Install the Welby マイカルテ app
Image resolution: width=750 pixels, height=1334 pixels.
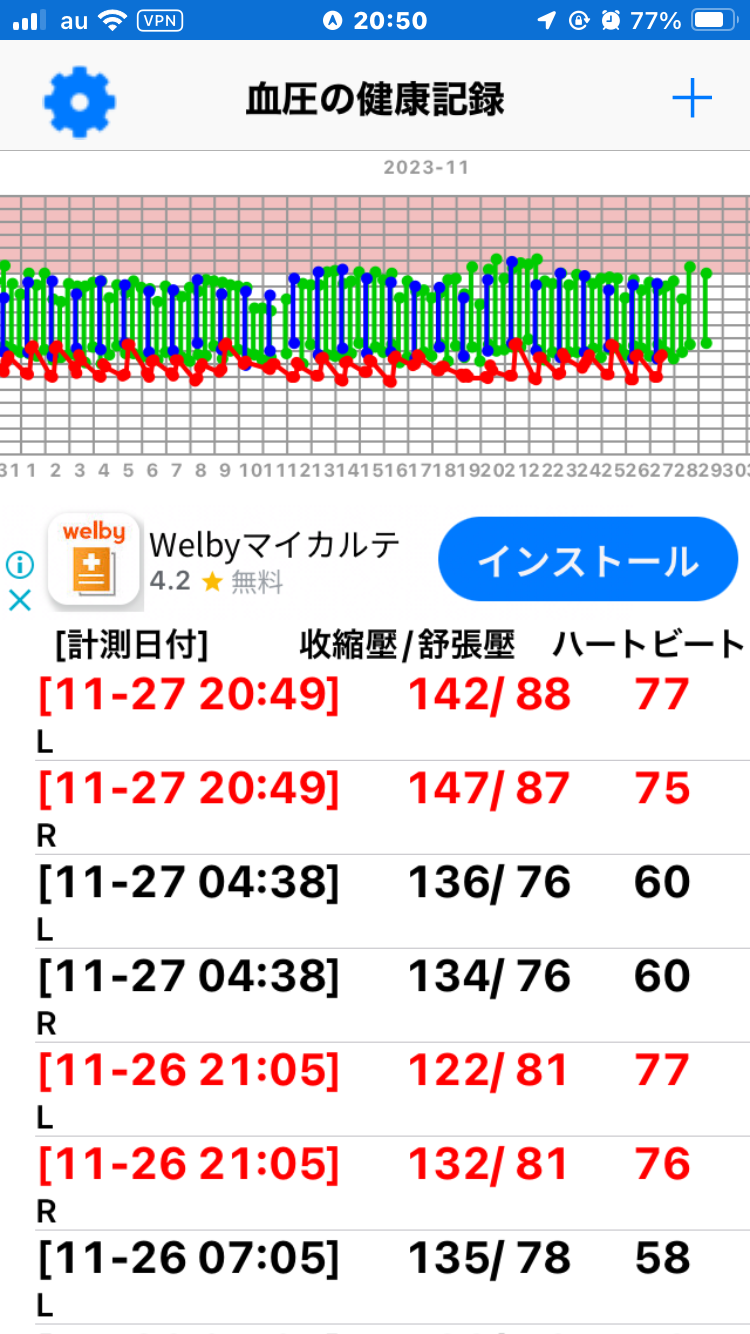(x=588, y=559)
